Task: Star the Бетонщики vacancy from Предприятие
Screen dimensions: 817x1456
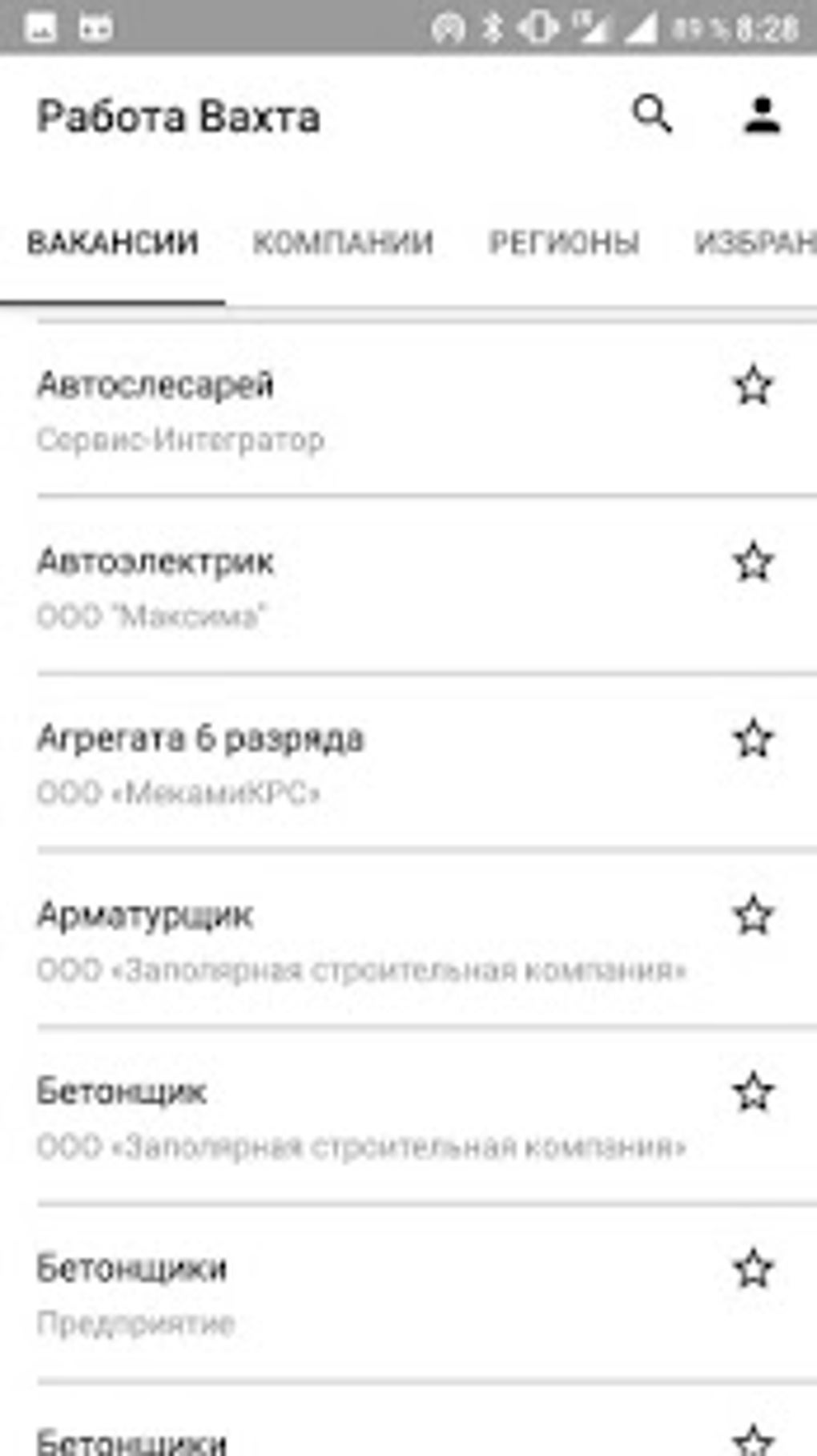Action: tap(754, 1268)
